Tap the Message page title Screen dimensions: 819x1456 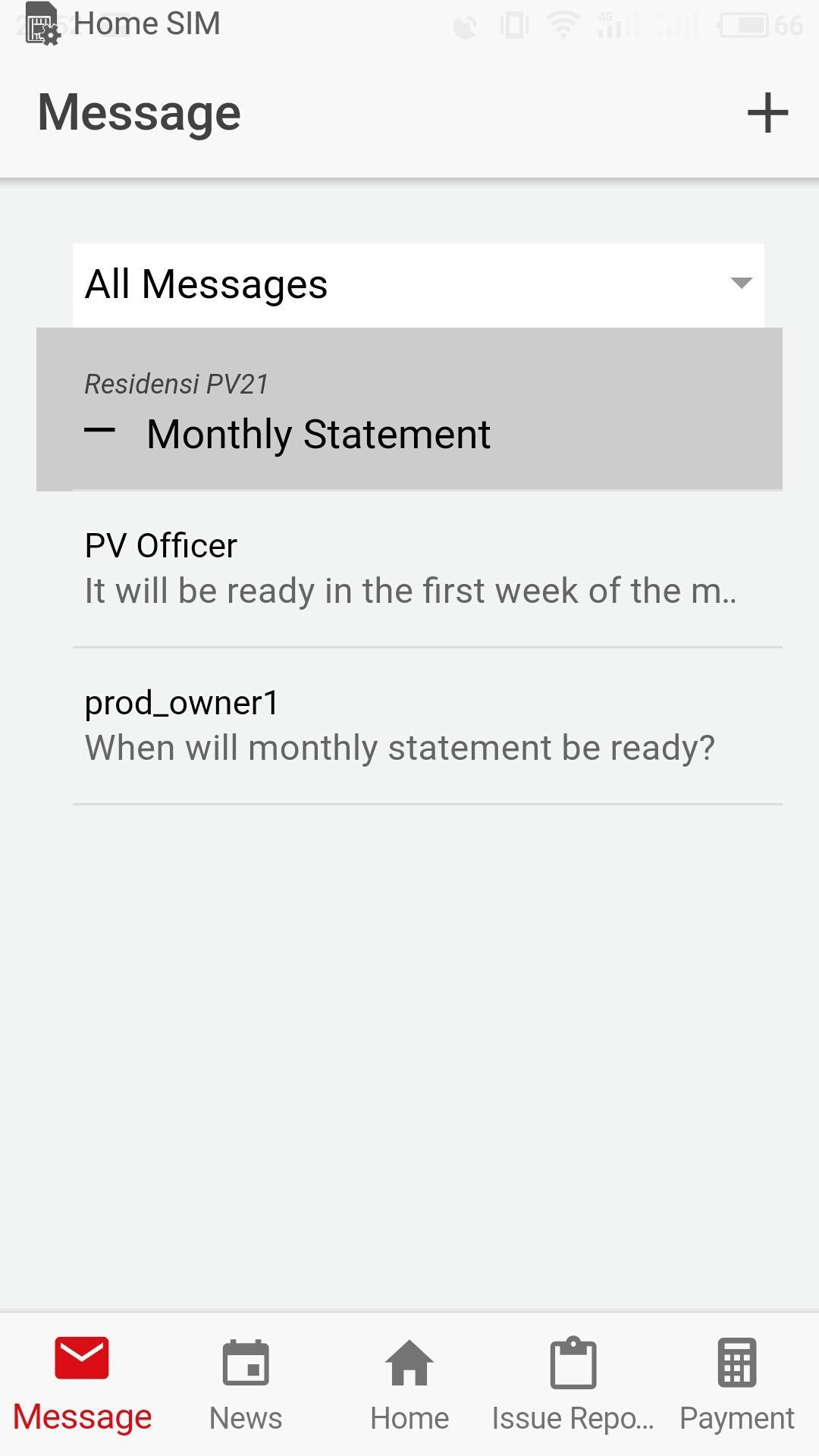(x=139, y=111)
